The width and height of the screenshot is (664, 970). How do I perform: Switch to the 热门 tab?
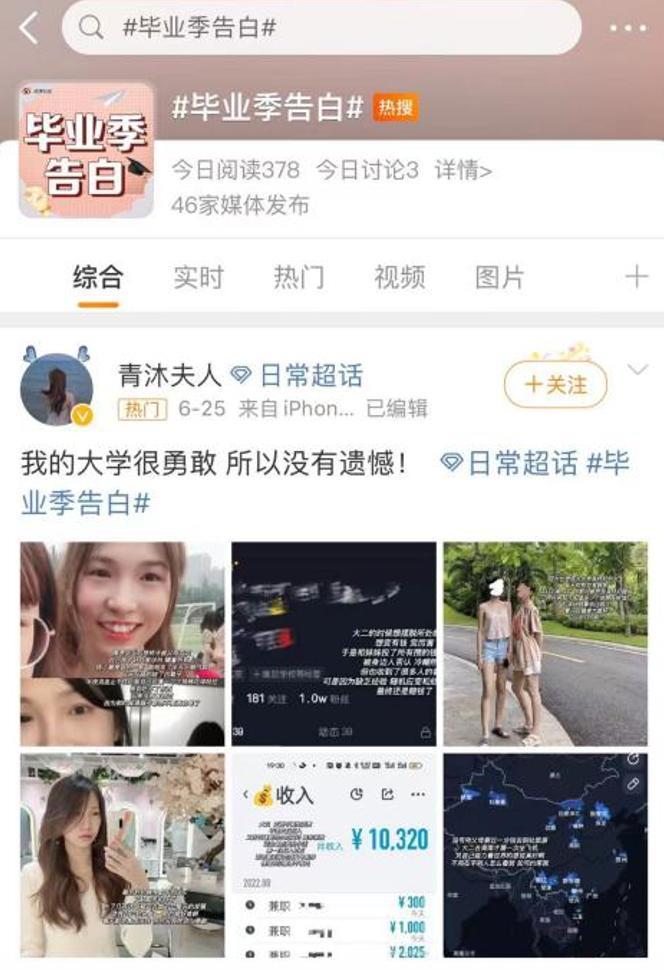click(x=298, y=277)
